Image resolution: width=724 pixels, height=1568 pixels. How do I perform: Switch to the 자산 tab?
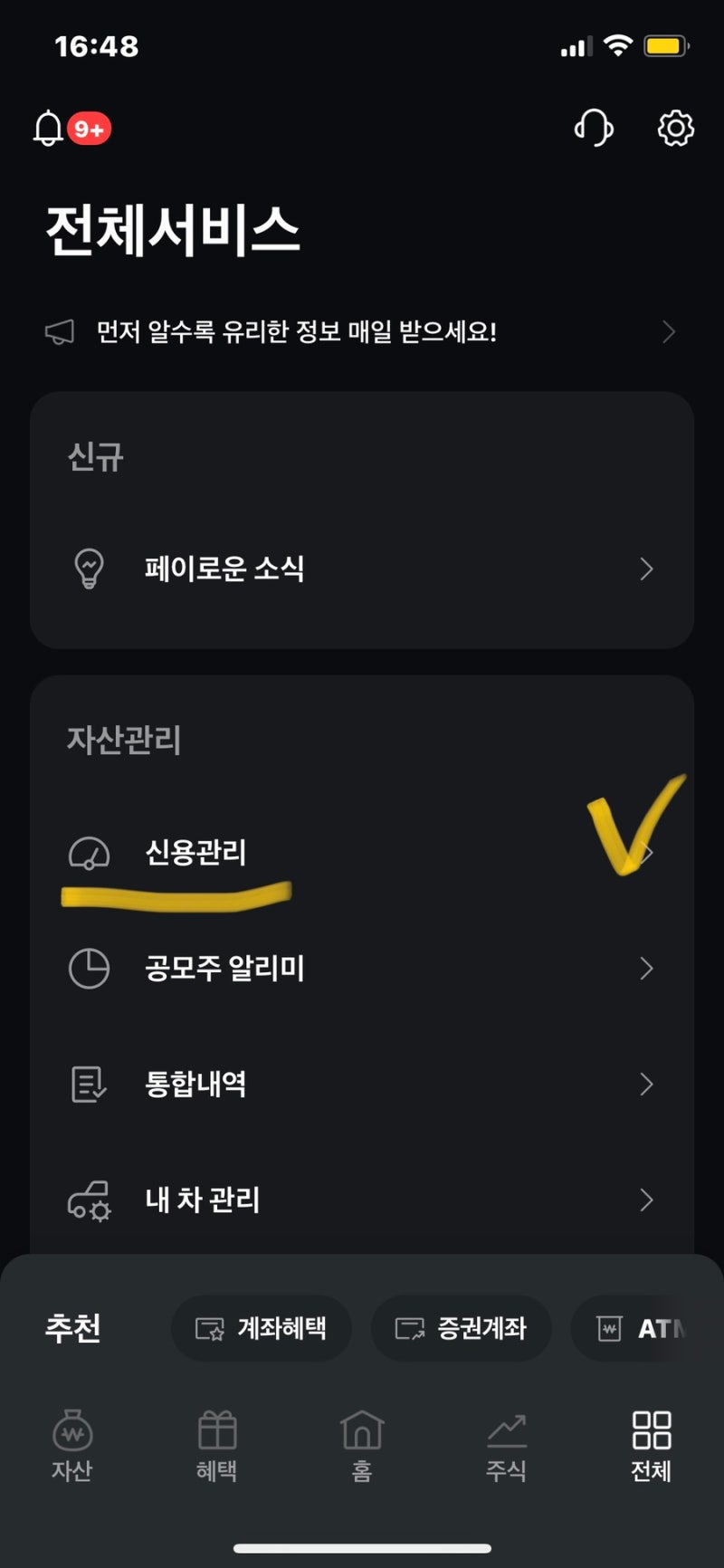[72, 1446]
